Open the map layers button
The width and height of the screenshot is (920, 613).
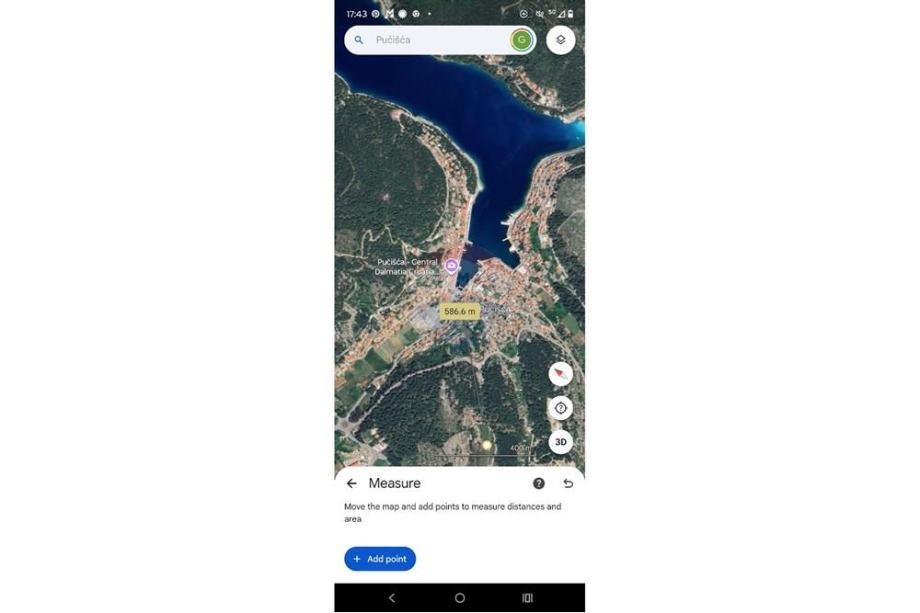click(x=561, y=40)
